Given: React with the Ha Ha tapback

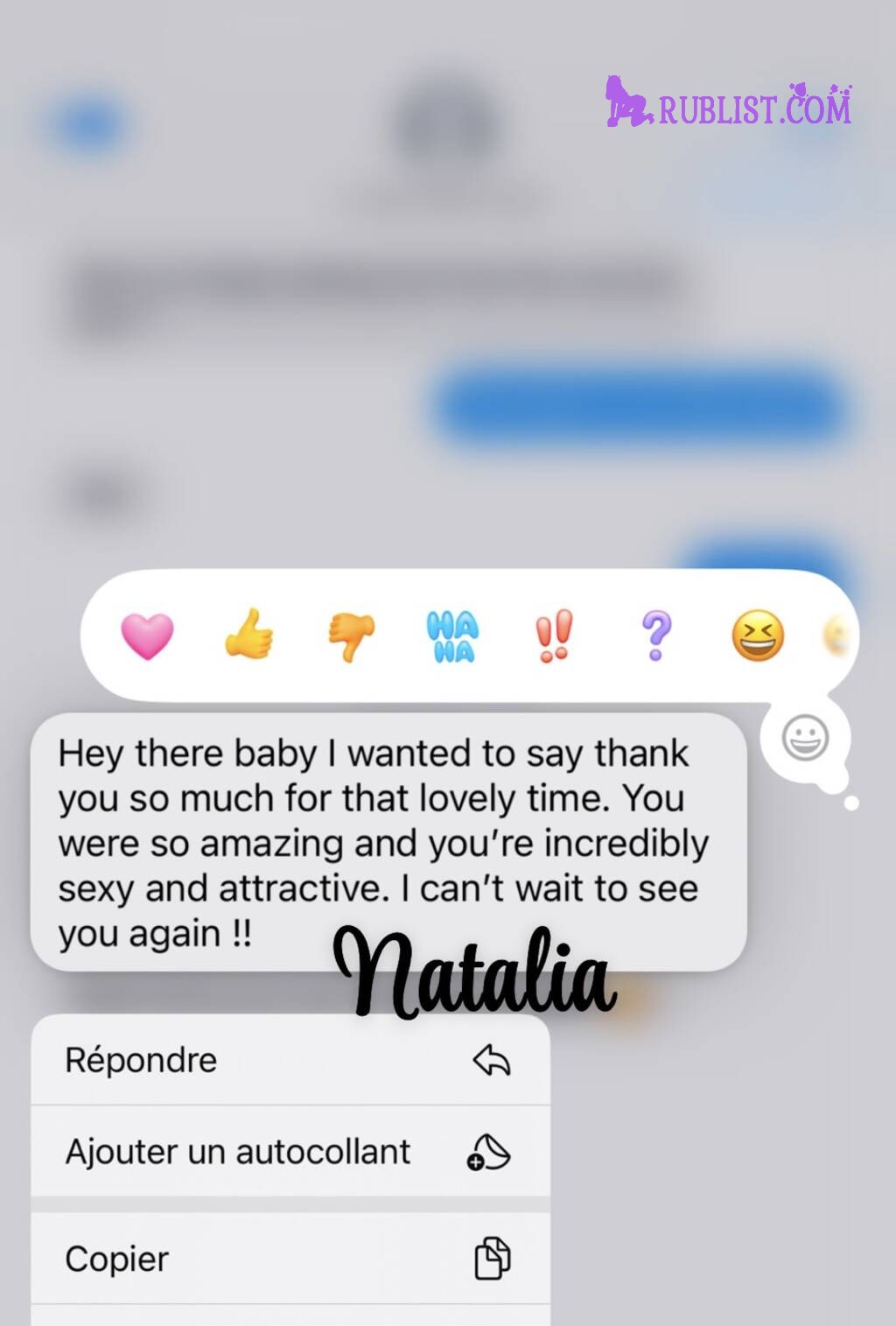Looking at the screenshot, I should pyautogui.click(x=452, y=636).
